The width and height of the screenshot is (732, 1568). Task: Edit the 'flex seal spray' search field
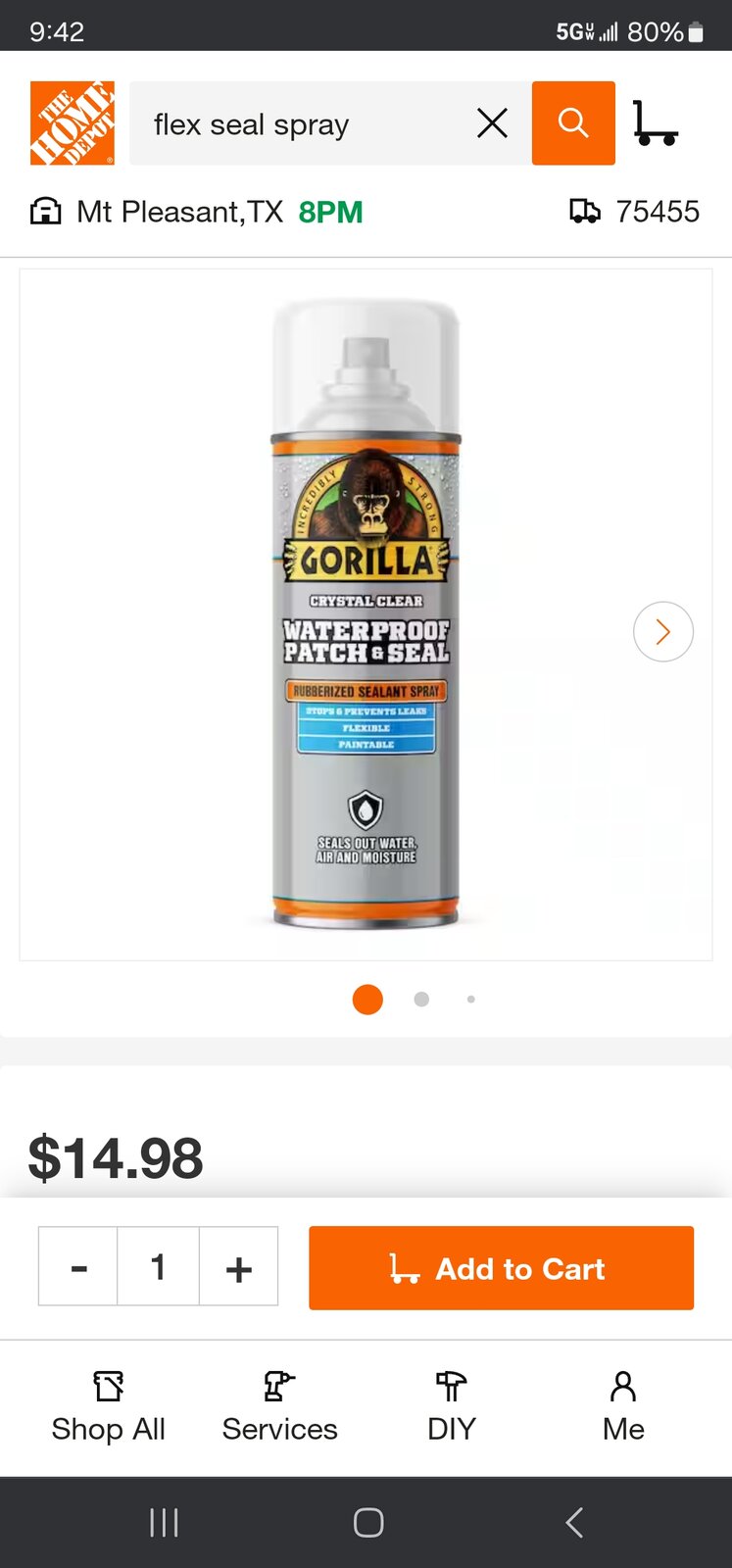(x=294, y=124)
